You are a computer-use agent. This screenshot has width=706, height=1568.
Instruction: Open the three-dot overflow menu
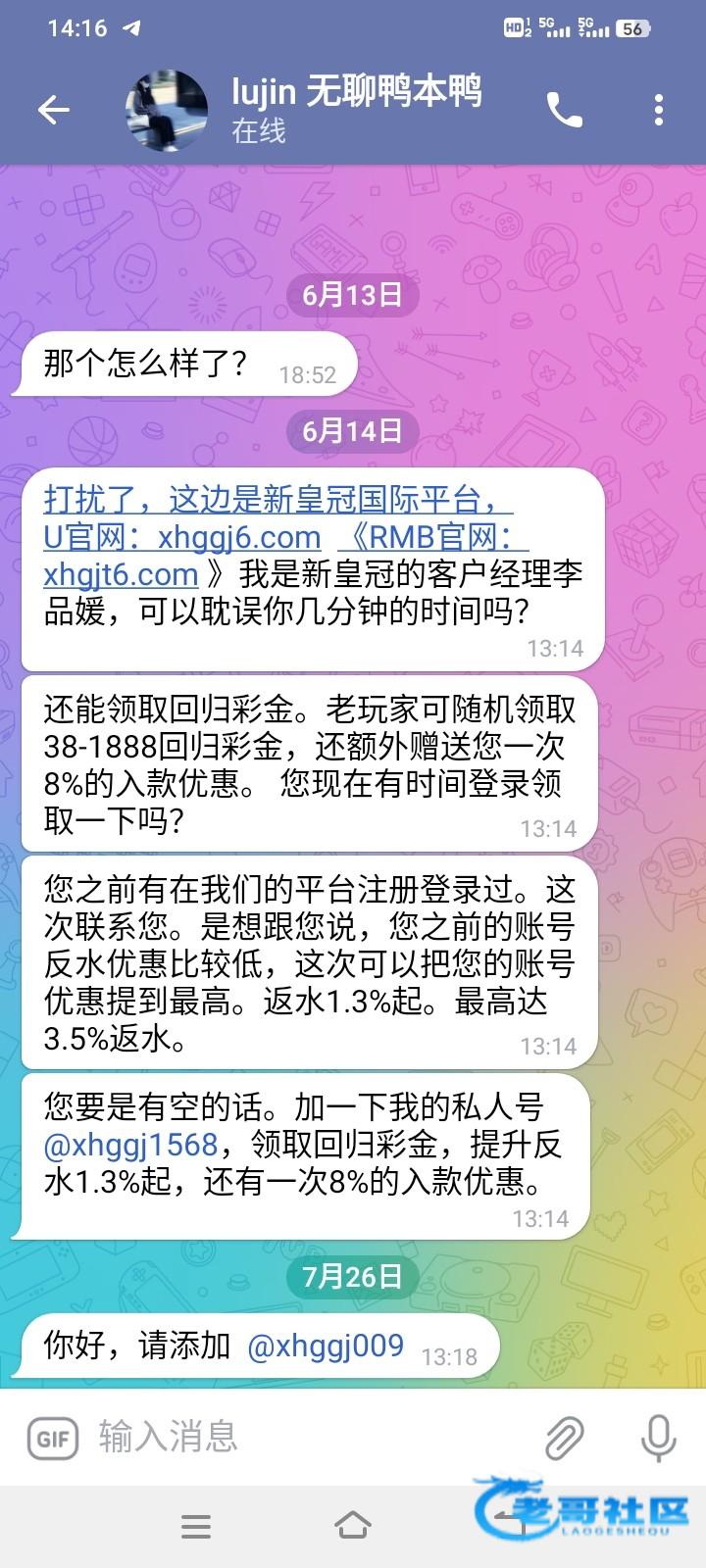point(658,110)
